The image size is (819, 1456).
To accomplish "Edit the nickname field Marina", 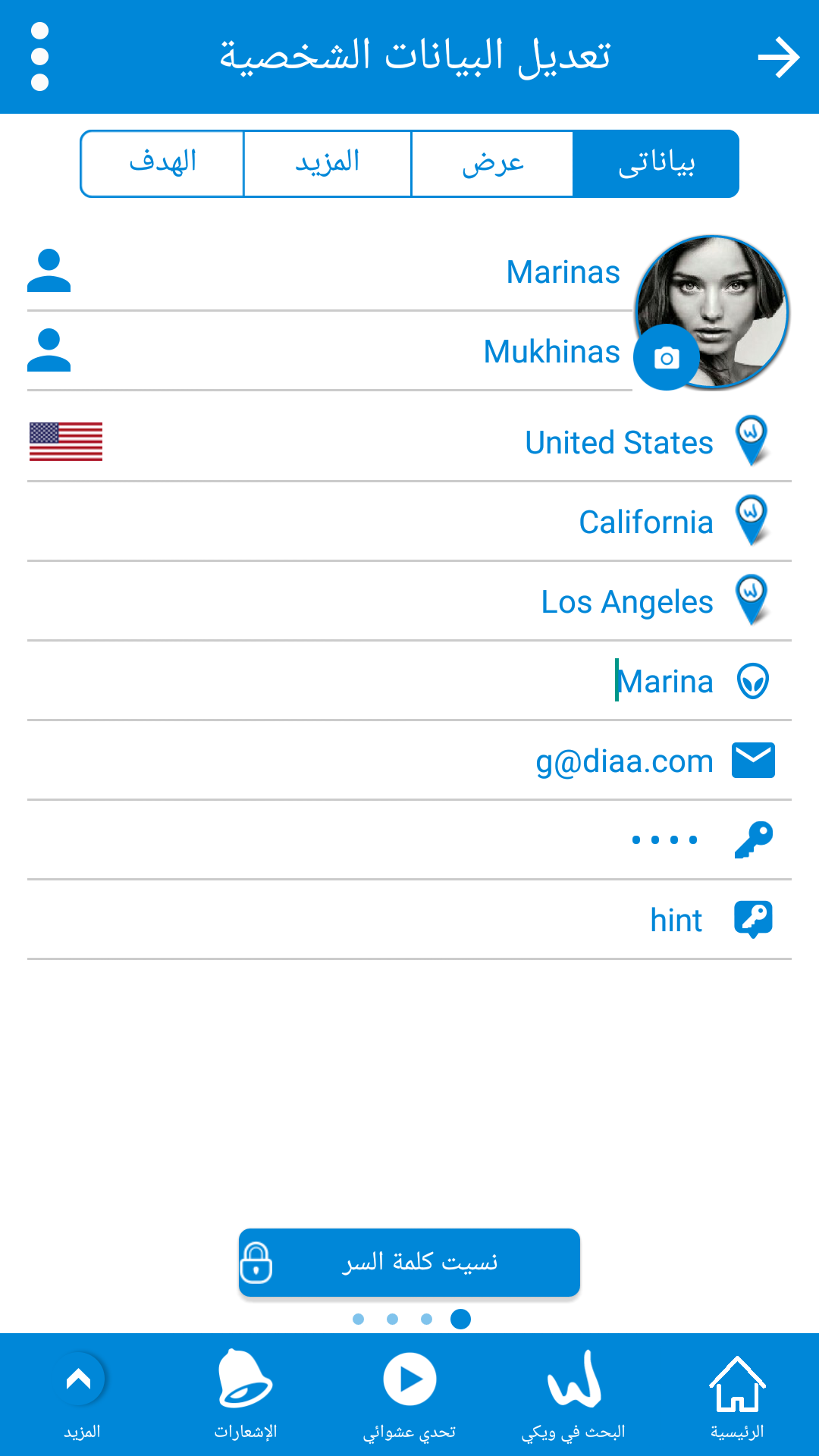I will click(409, 681).
